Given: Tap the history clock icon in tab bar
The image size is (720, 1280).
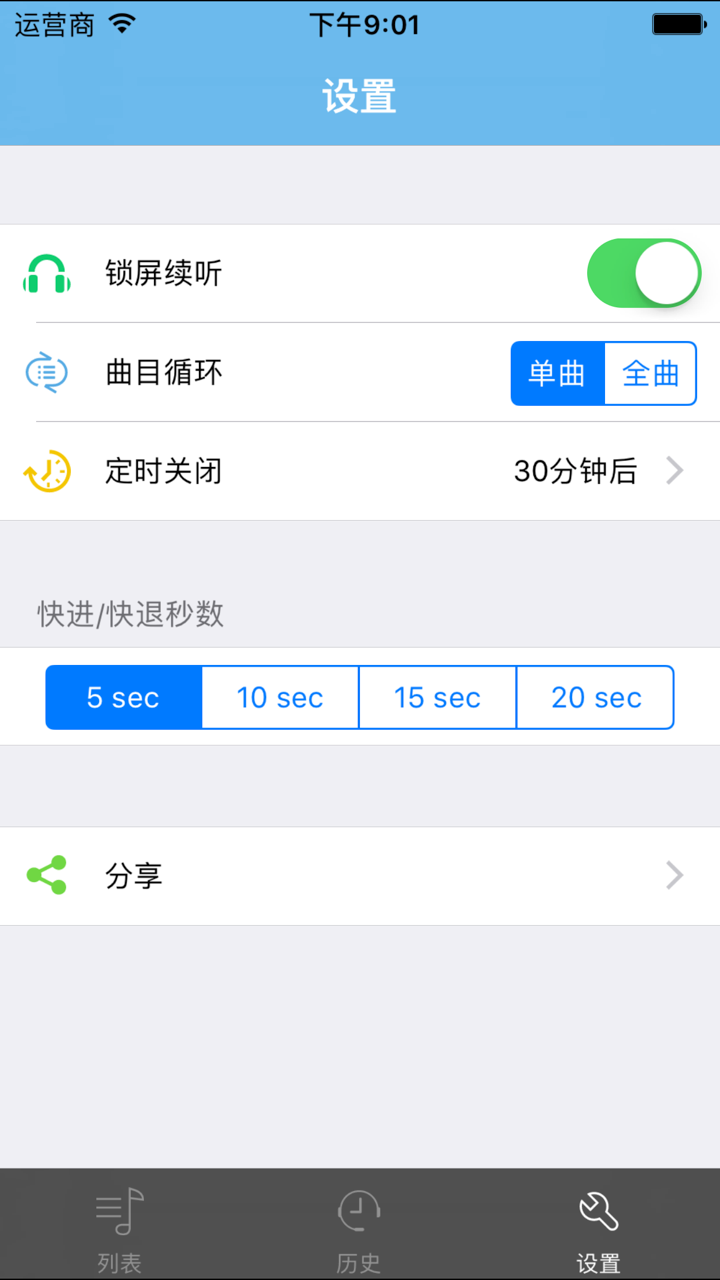Looking at the screenshot, I should [359, 1210].
